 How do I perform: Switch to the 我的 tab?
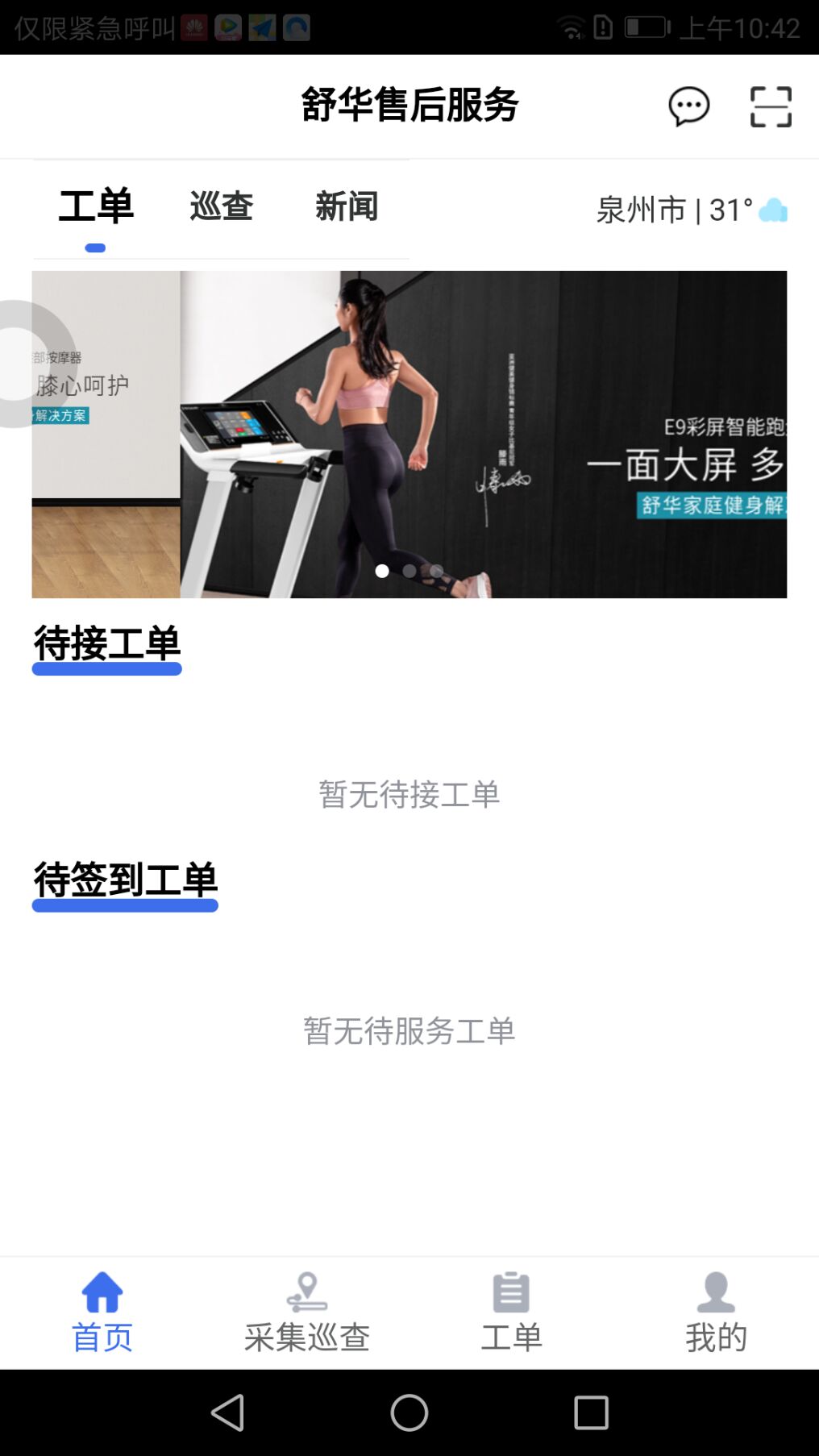(x=716, y=1312)
